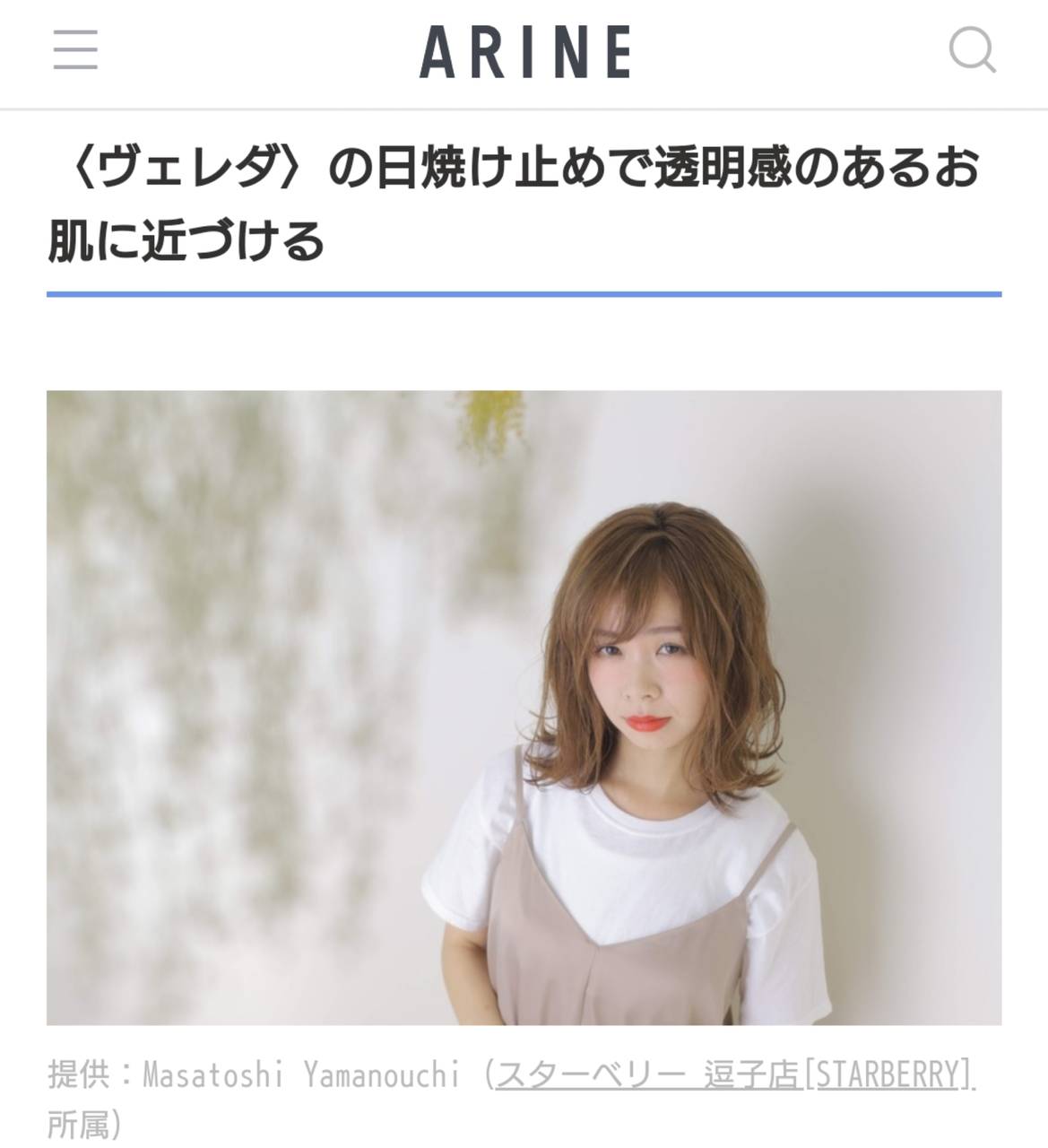This screenshot has width=1048, height=1148.
Task: Go to the ARINE home page
Action: (524, 52)
